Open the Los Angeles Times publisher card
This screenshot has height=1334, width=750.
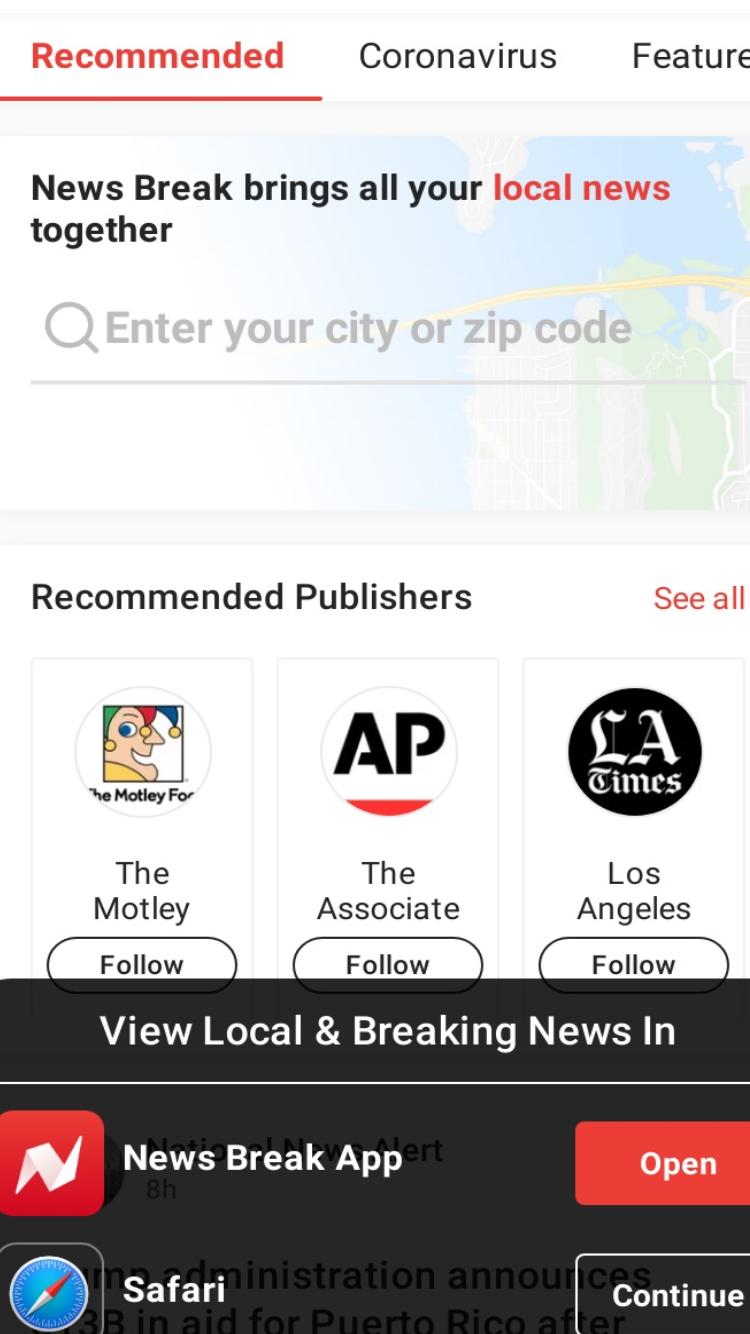634,800
